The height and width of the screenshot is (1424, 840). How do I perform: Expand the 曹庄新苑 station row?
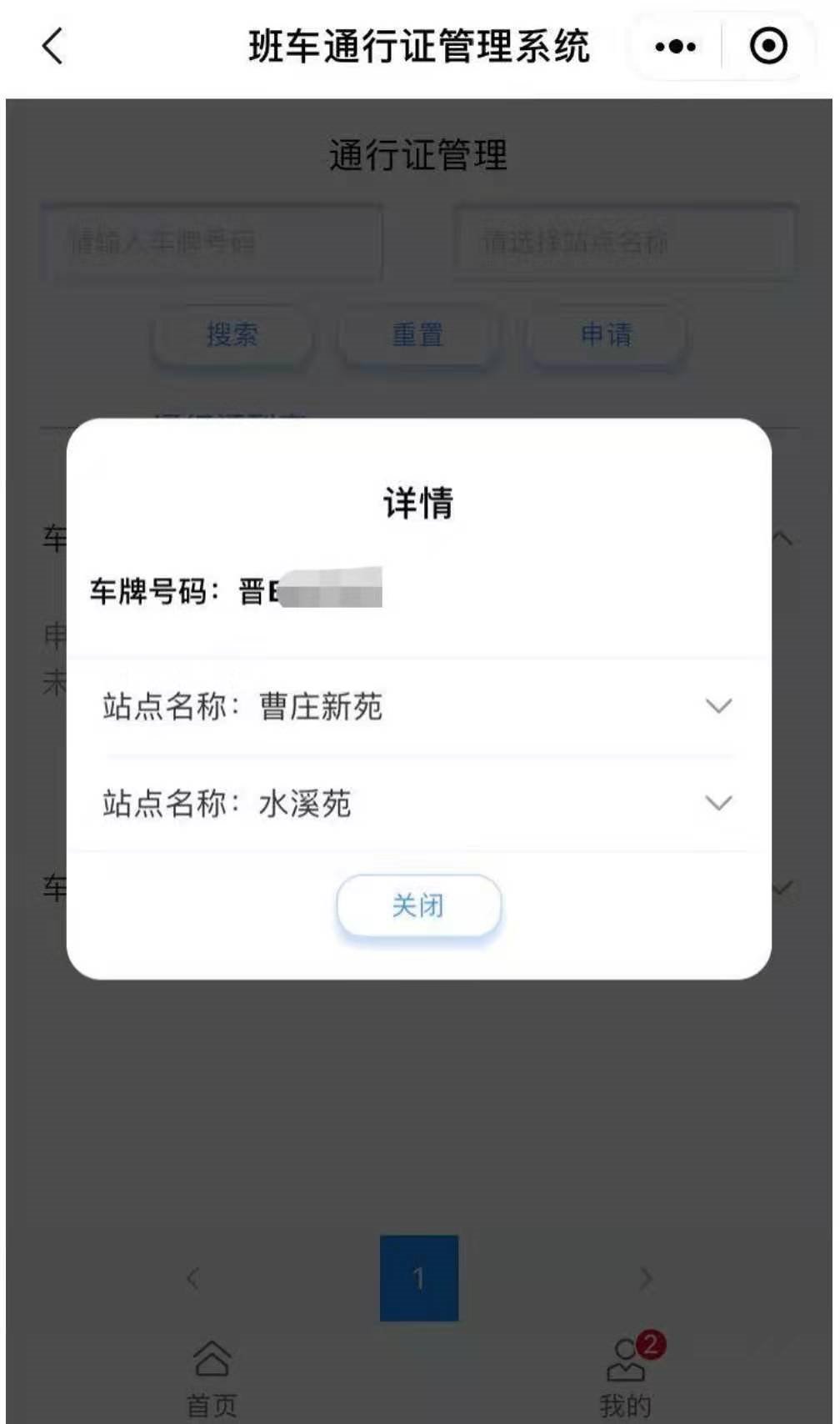click(717, 707)
